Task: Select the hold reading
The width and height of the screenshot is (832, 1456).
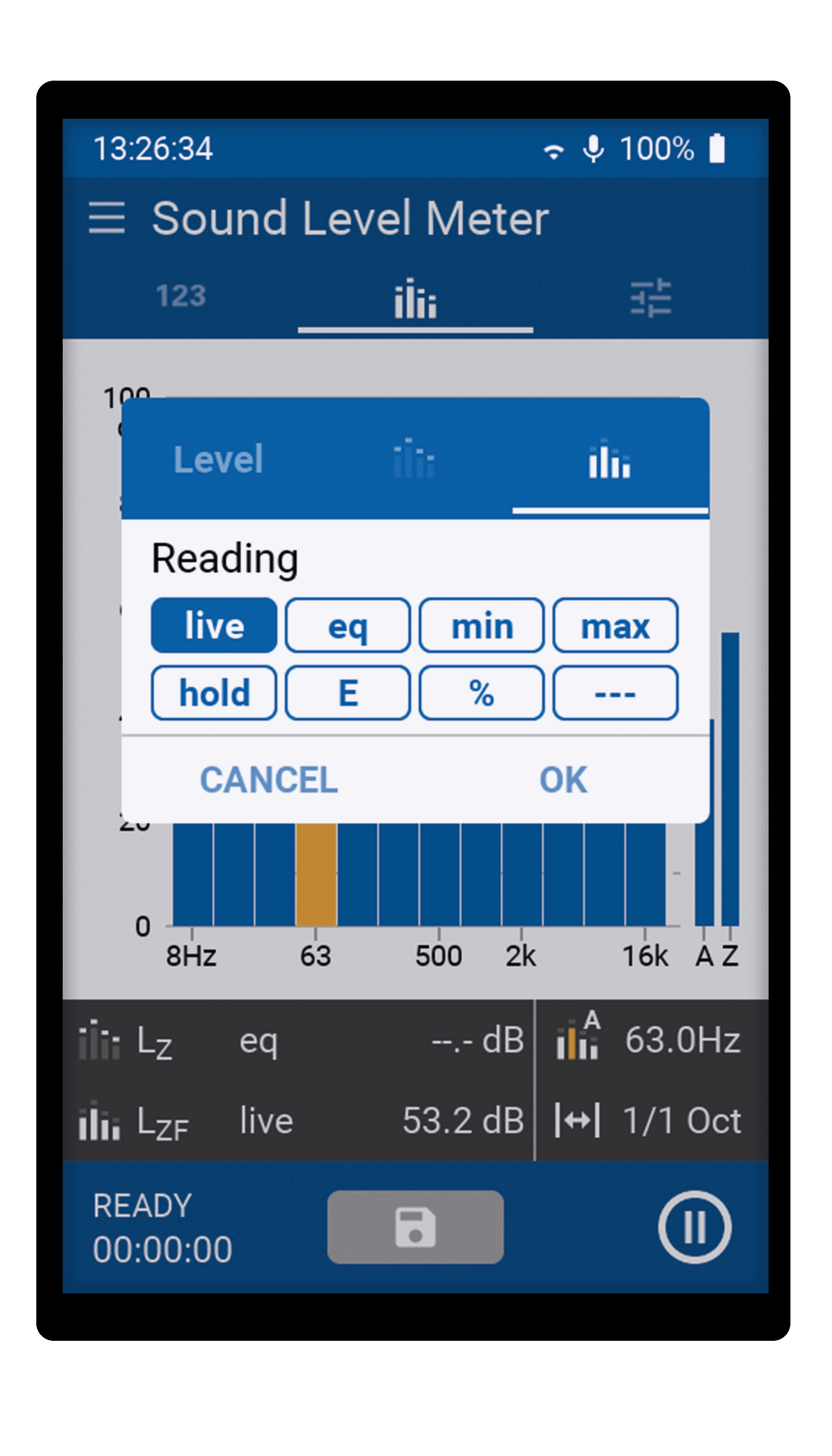Action: [x=214, y=693]
